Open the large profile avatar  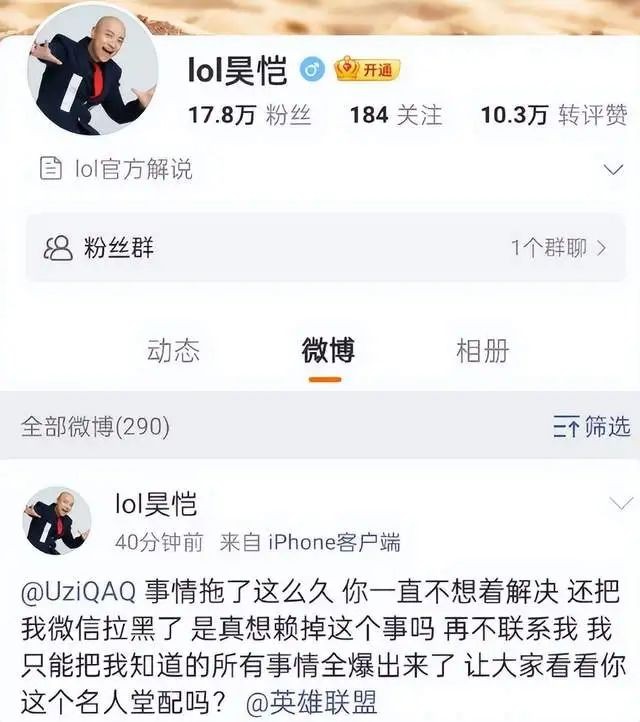92,70
